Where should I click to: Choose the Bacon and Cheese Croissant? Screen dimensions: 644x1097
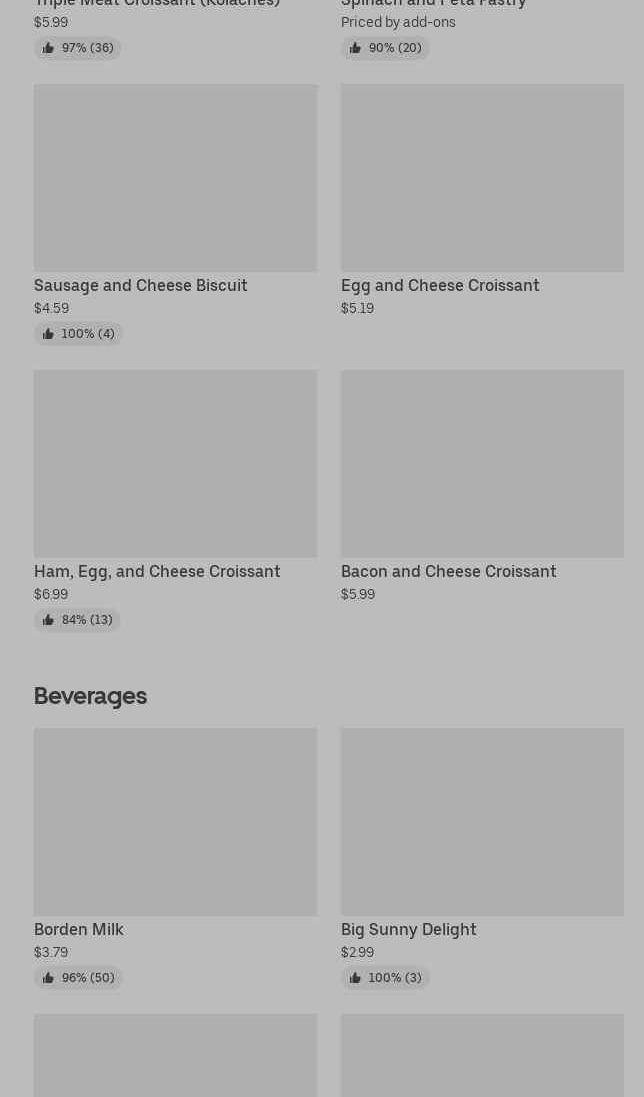(x=482, y=486)
